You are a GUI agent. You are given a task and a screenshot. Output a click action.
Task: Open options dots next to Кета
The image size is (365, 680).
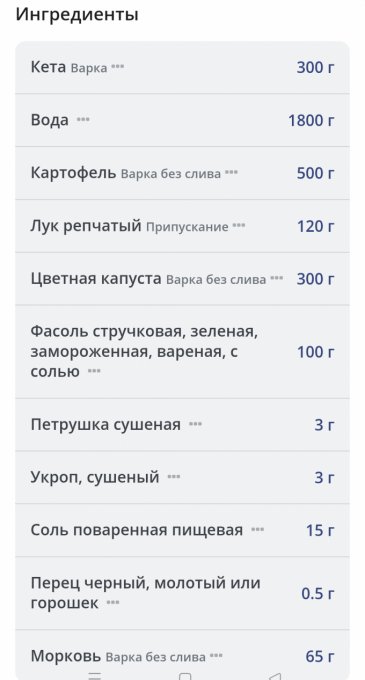point(117,67)
